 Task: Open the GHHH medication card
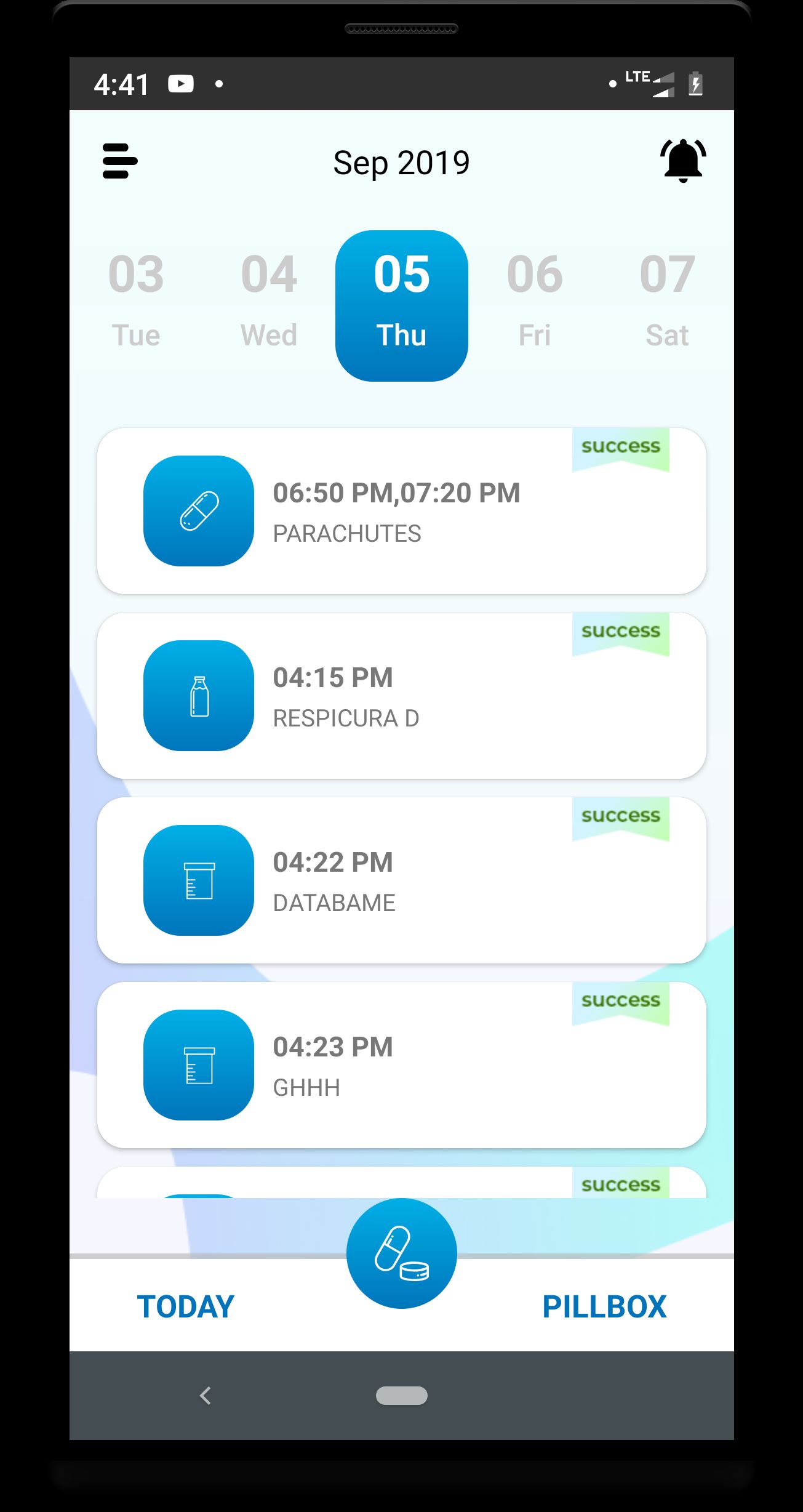coord(402,1065)
